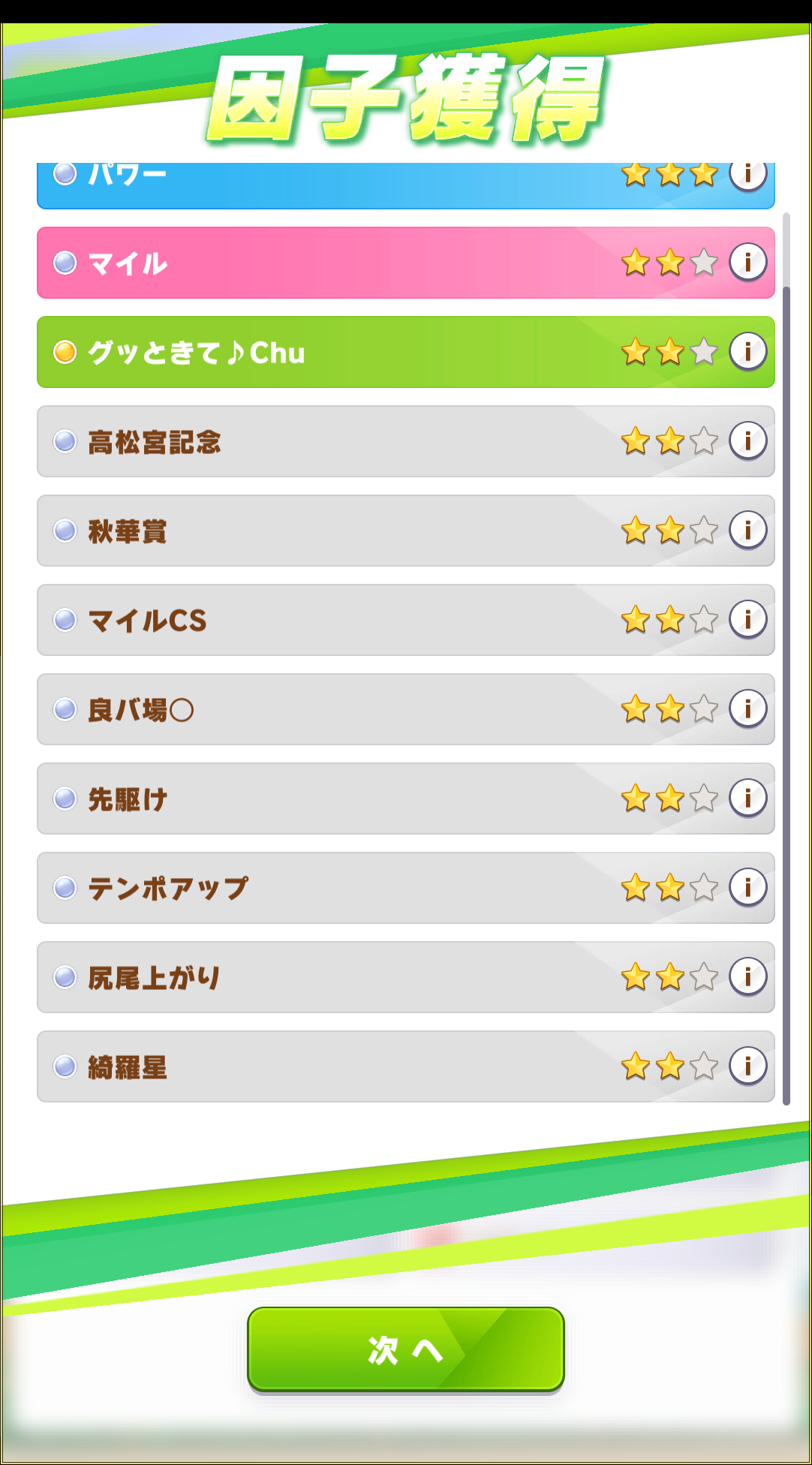Tap the 次へ button to continue
The height and width of the screenshot is (1465, 812).
[x=405, y=1349]
